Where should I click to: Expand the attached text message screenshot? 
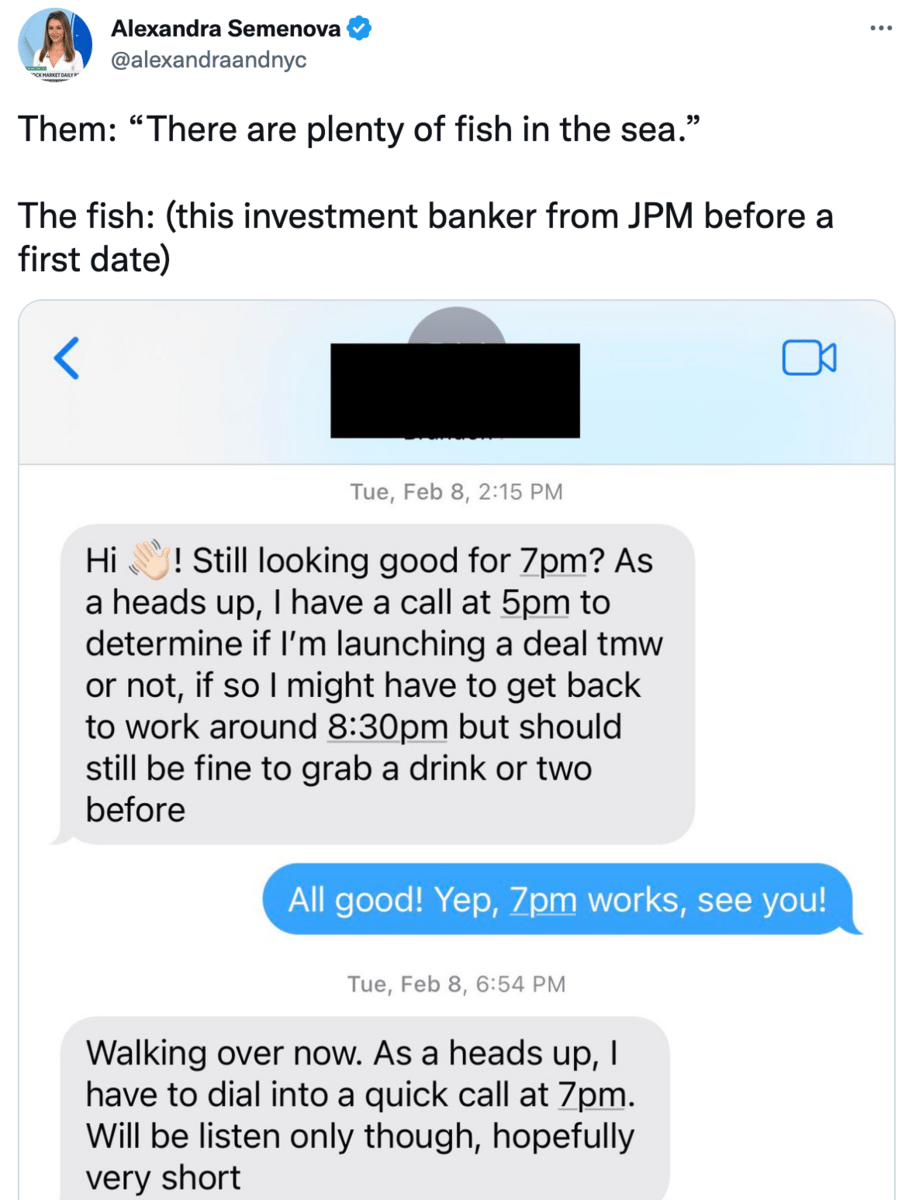tap(457, 750)
